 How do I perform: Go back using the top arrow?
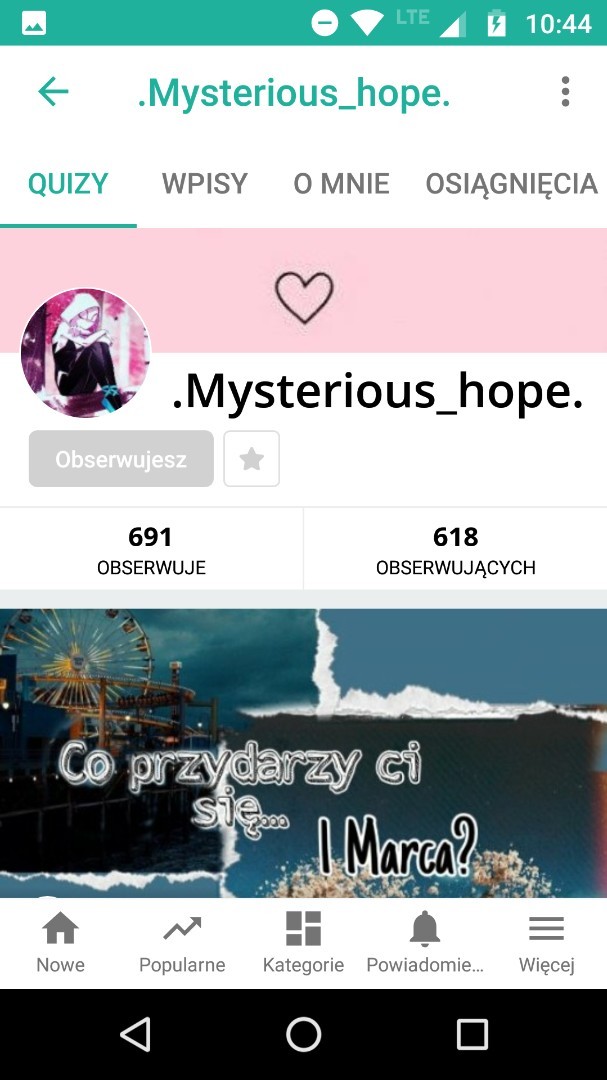(53, 92)
